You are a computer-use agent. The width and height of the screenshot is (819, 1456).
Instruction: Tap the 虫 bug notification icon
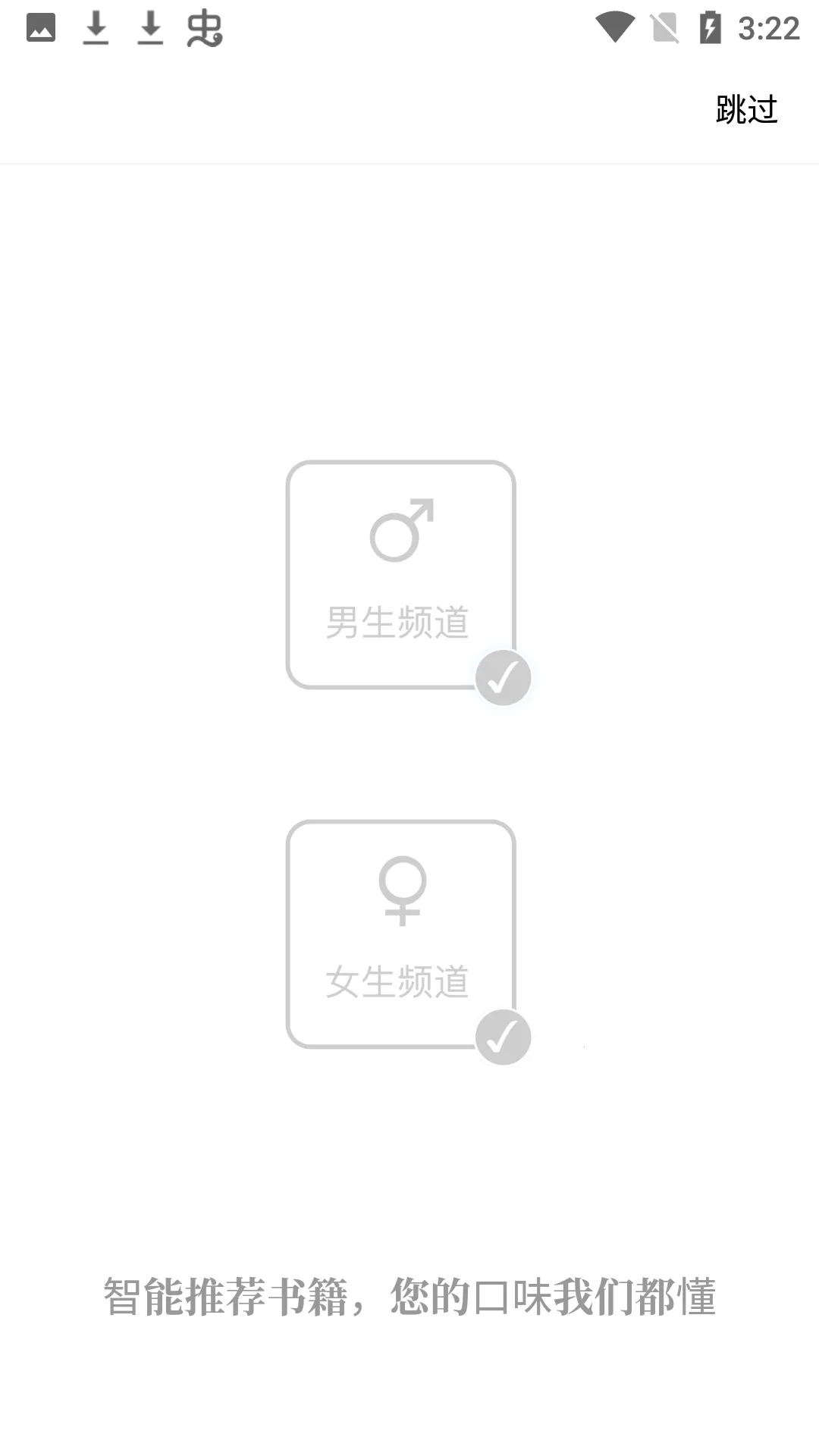click(205, 29)
